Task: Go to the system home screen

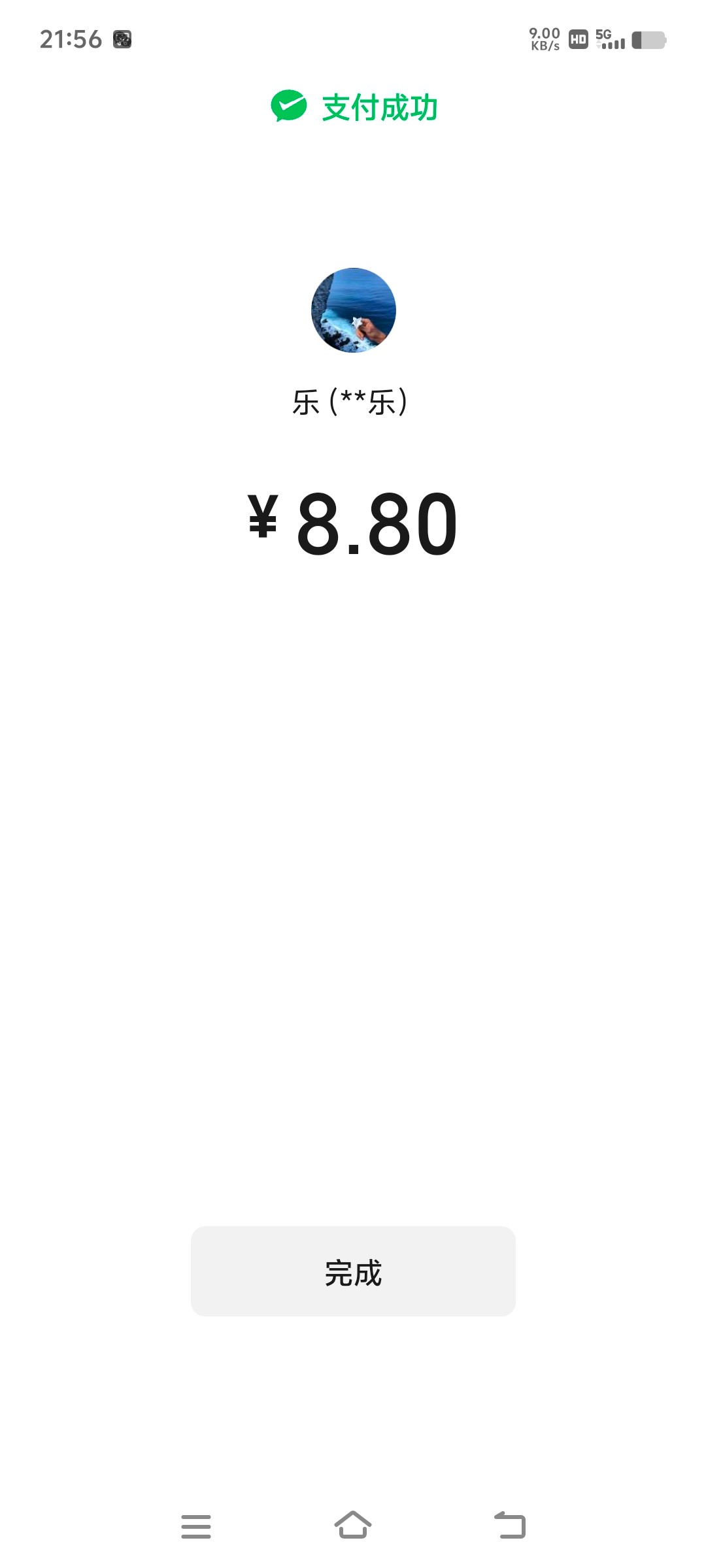Action: pyautogui.click(x=353, y=1525)
